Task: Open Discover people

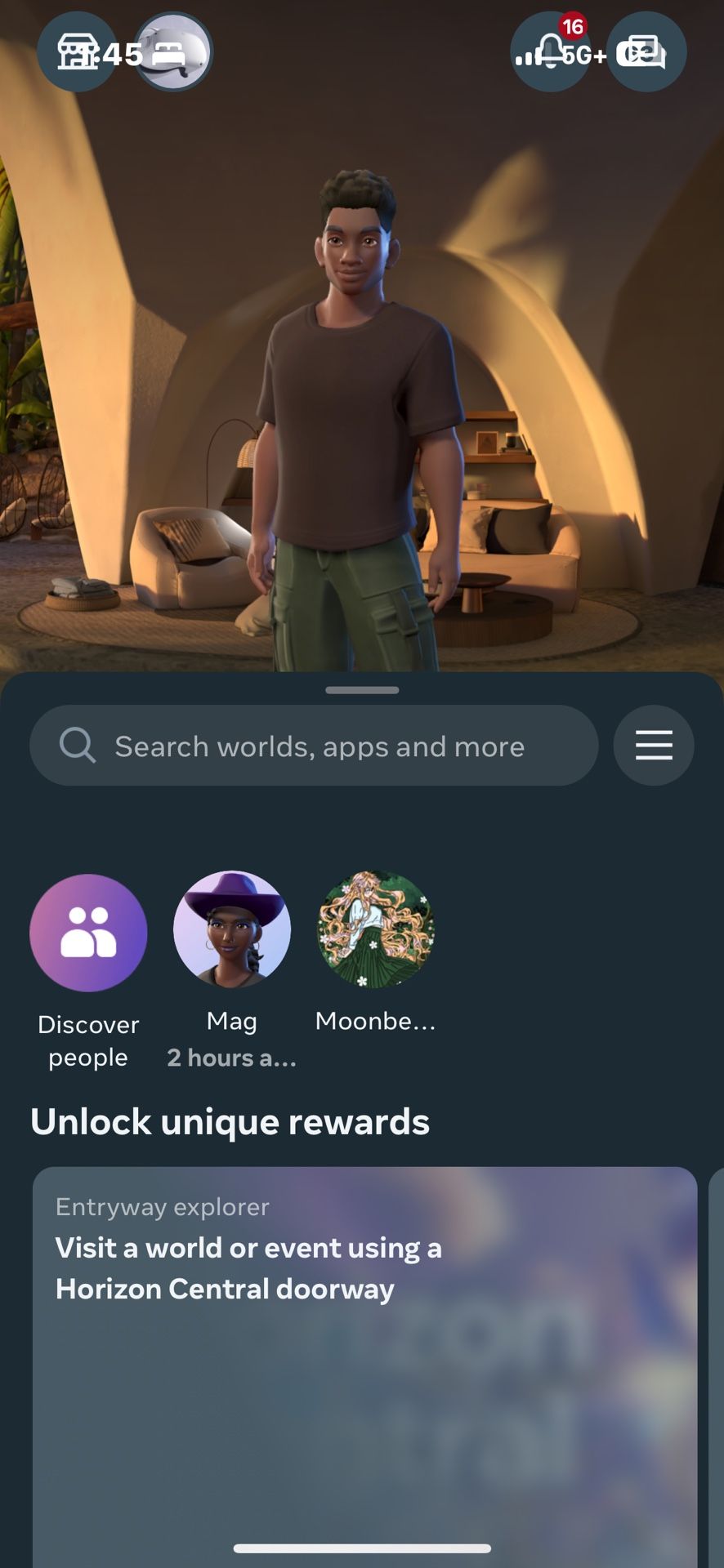Action: pos(88,933)
